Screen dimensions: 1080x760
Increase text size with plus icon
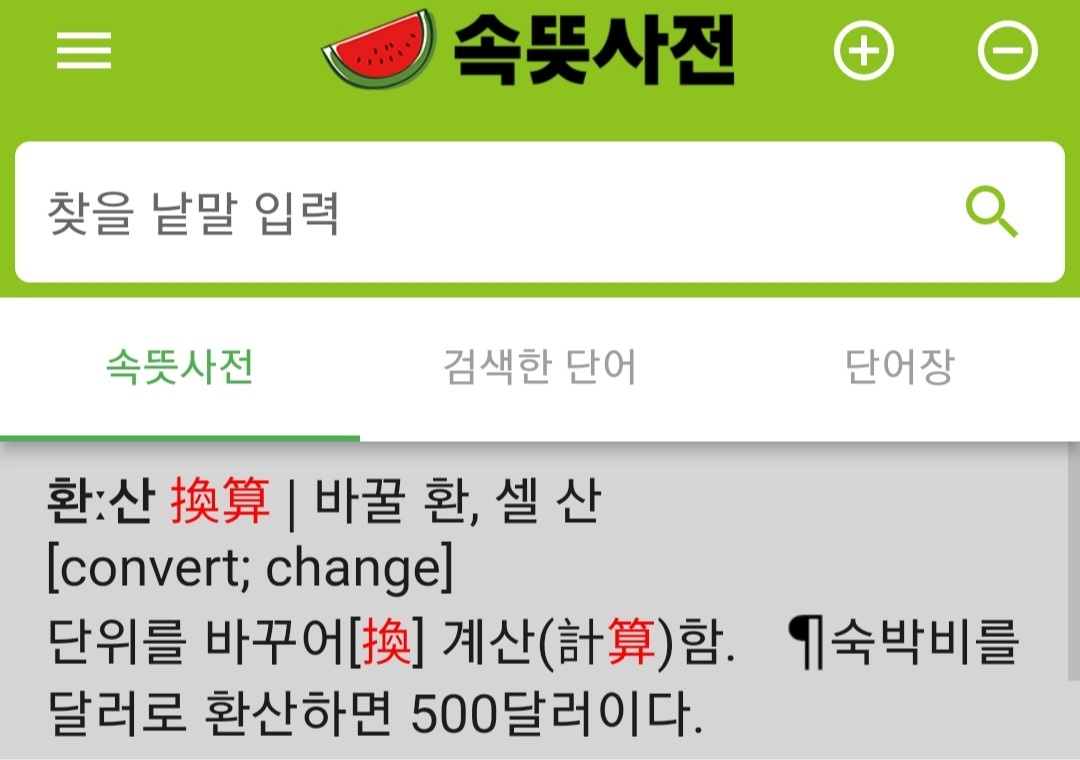(864, 50)
